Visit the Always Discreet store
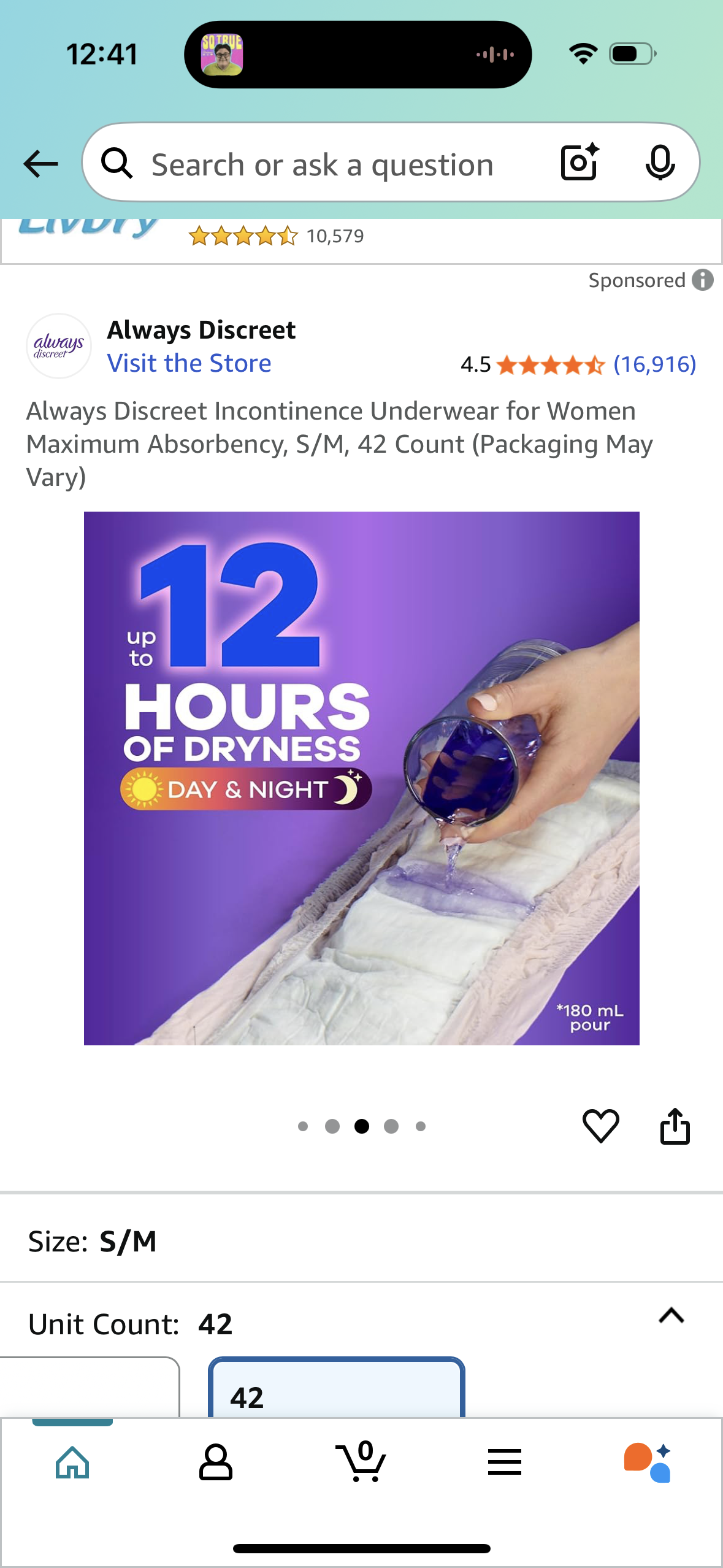The width and height of the screenshot is (723, 1568). click(189, 363)
